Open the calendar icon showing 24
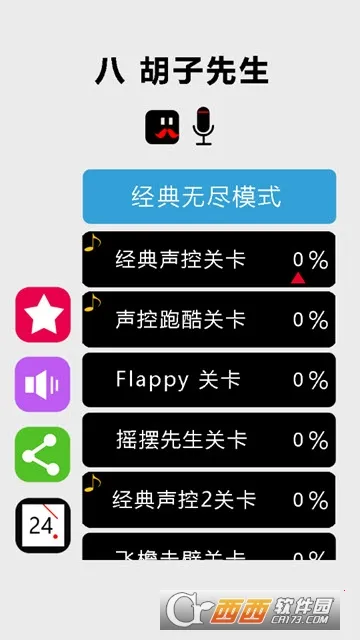The image size is (360, 640). (x=43, y=525)
